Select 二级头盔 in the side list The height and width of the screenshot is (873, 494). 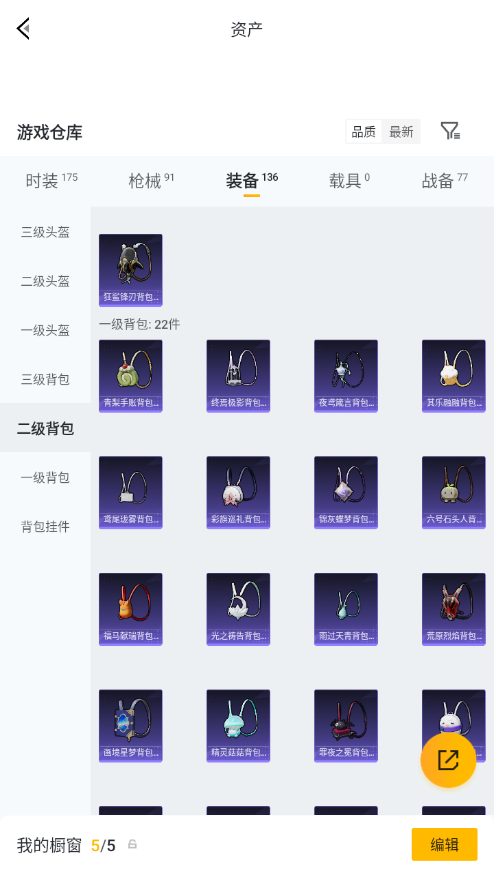[x=45, y=281]
